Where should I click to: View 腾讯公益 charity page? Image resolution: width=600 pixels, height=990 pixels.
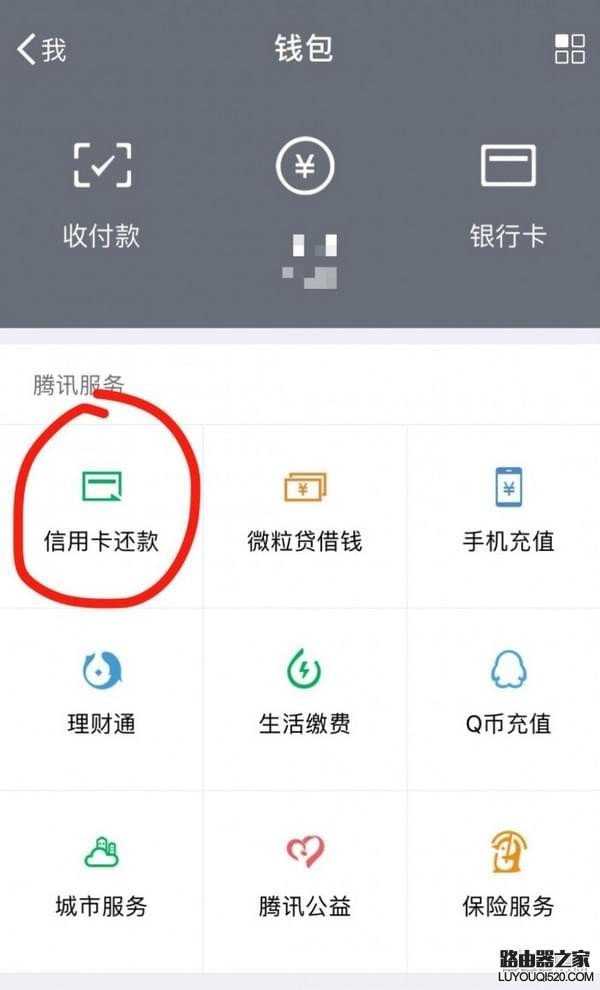click(304, 878)
